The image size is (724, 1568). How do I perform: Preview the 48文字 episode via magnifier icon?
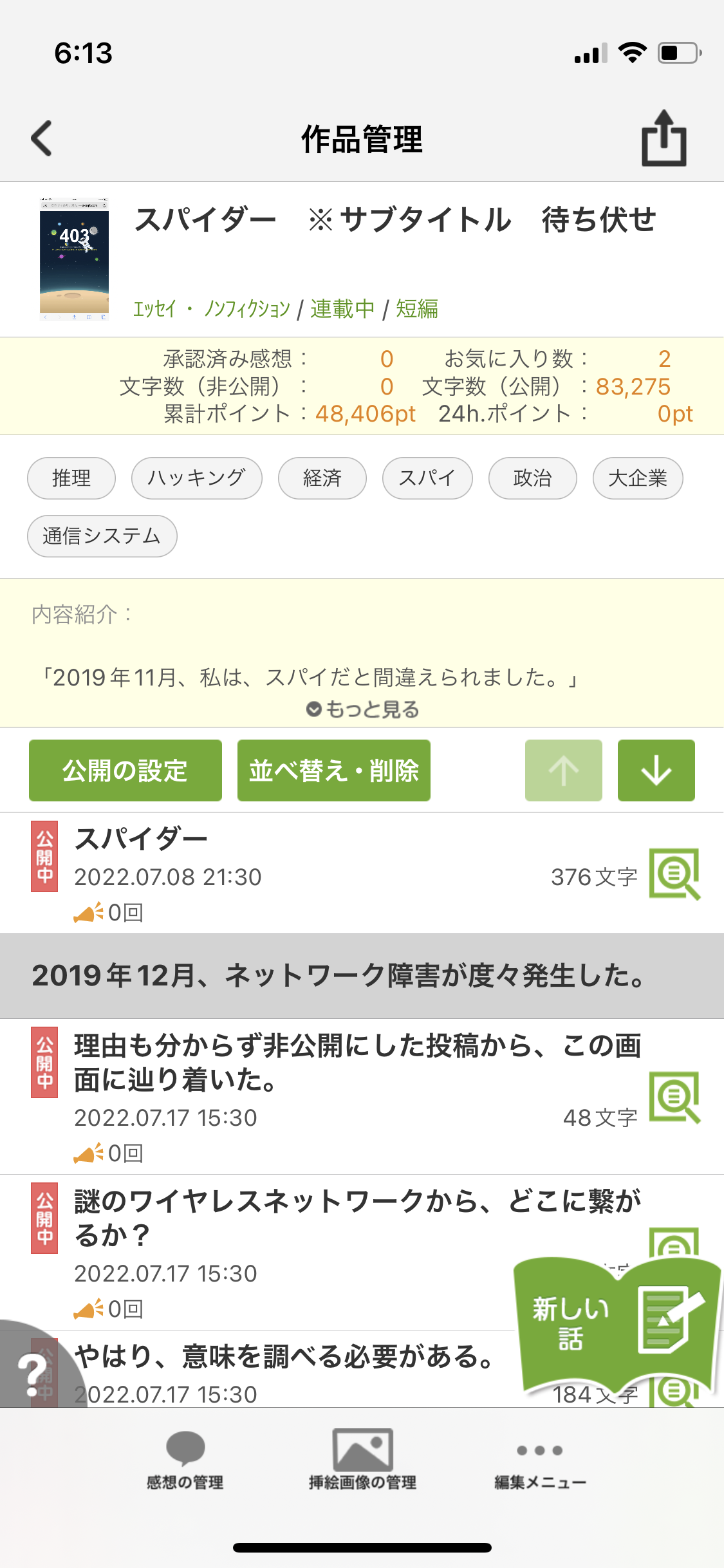tap(674, 1097)
